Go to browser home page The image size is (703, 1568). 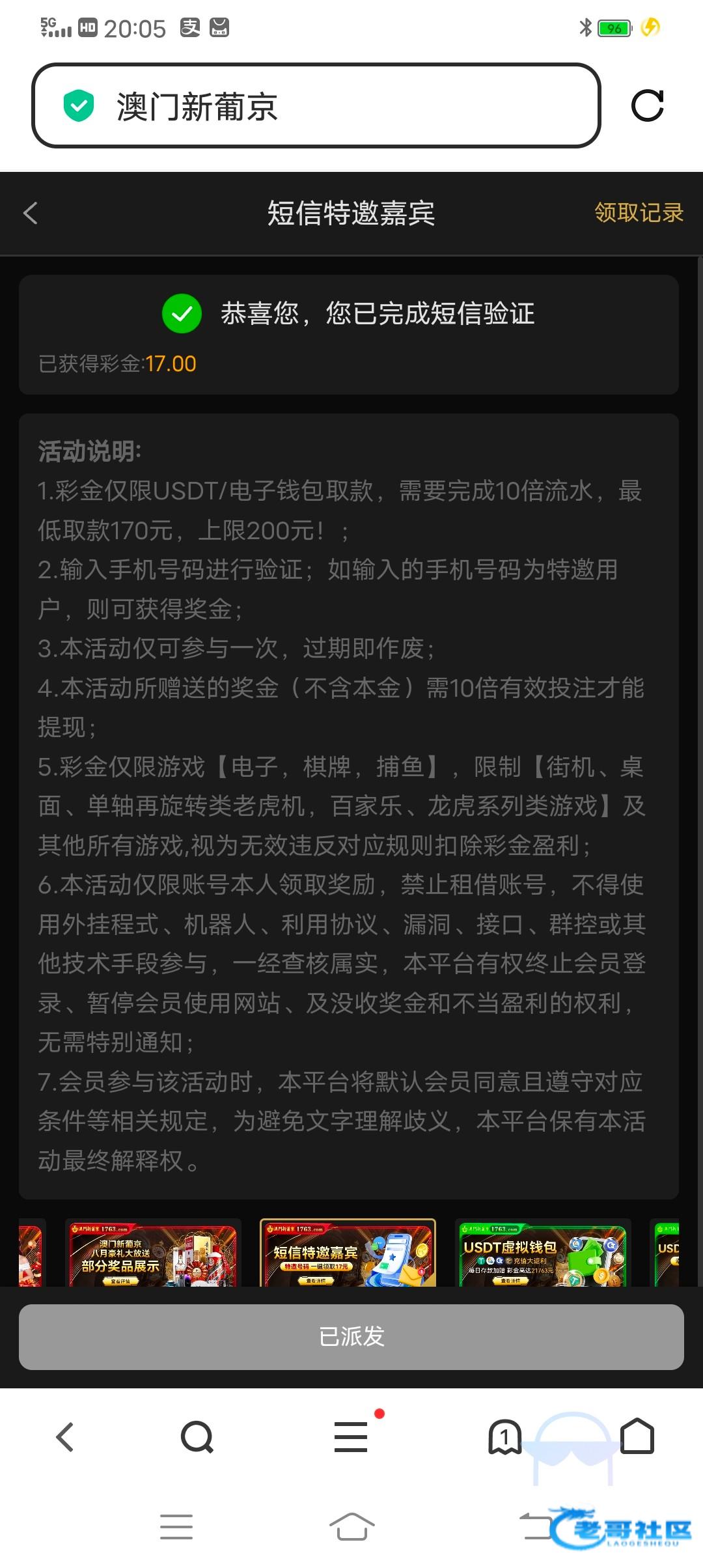click(x=637, y=1436)
